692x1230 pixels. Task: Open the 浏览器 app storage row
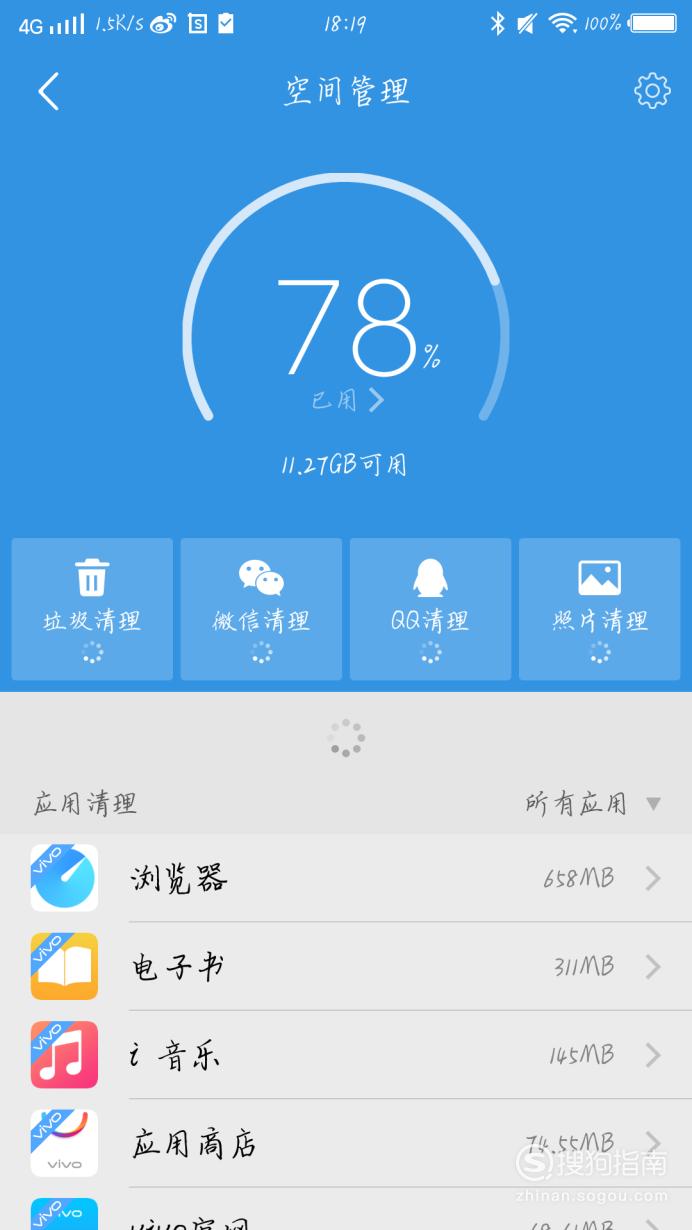(346, 878)
